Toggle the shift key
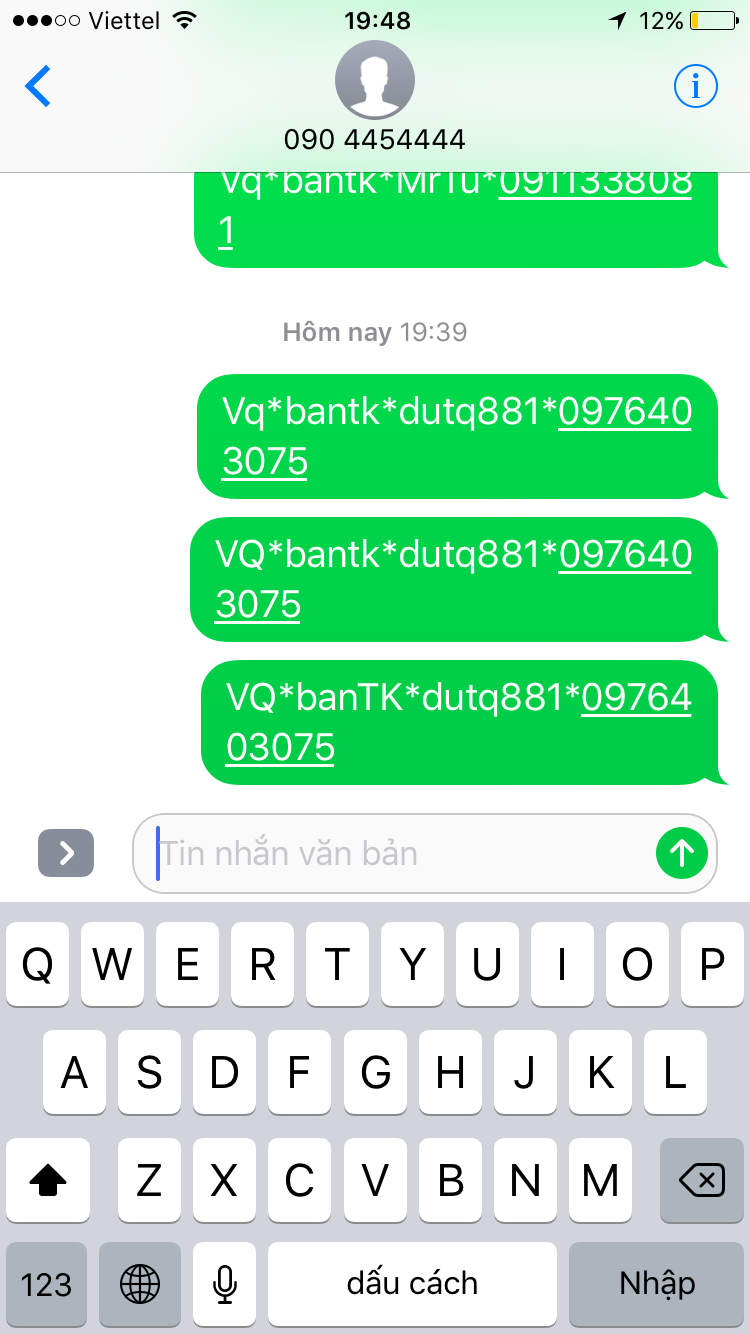This screenshot has height=1334, width=750. (x=48, y=1183)
